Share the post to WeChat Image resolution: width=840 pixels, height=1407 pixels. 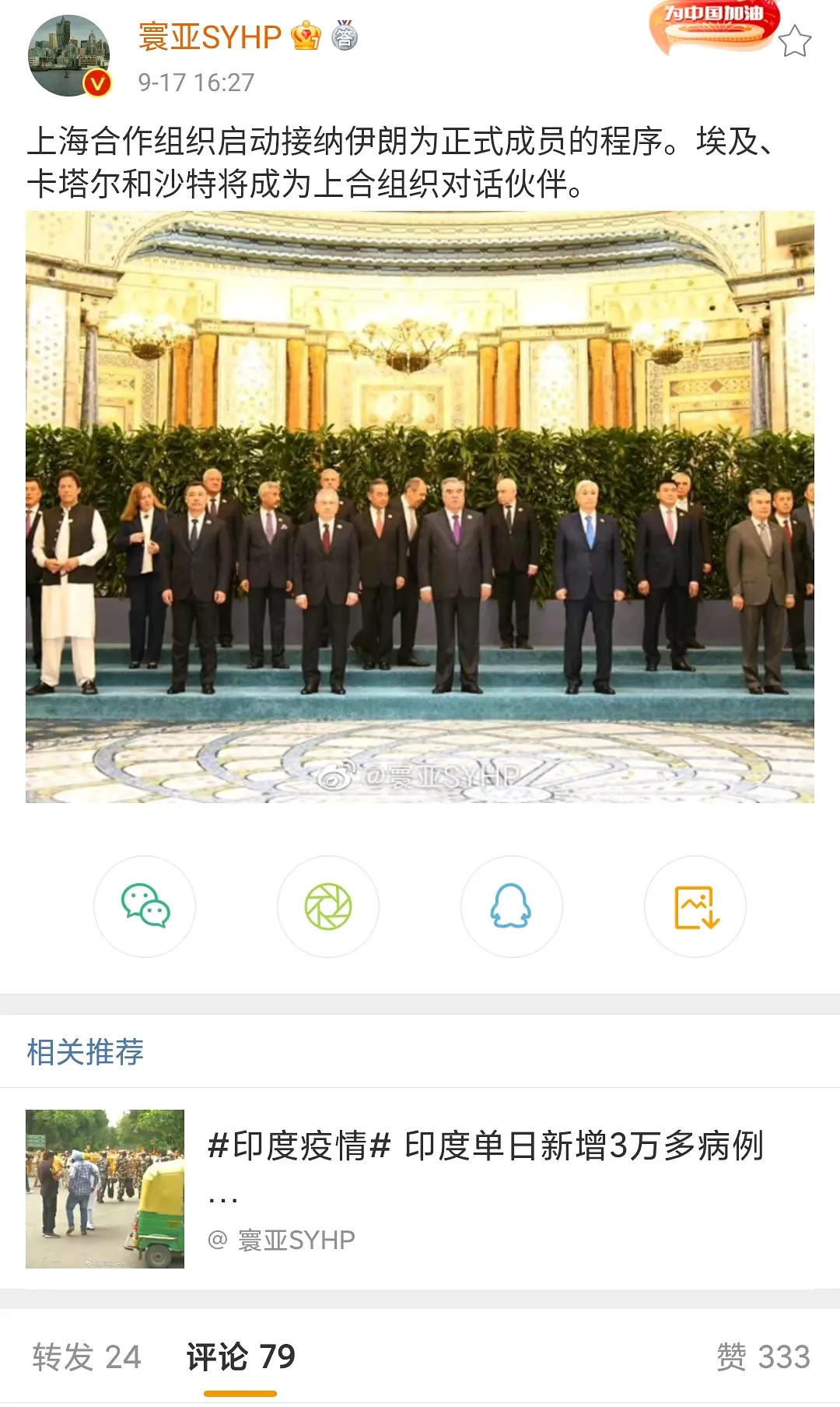coord(145,907)
